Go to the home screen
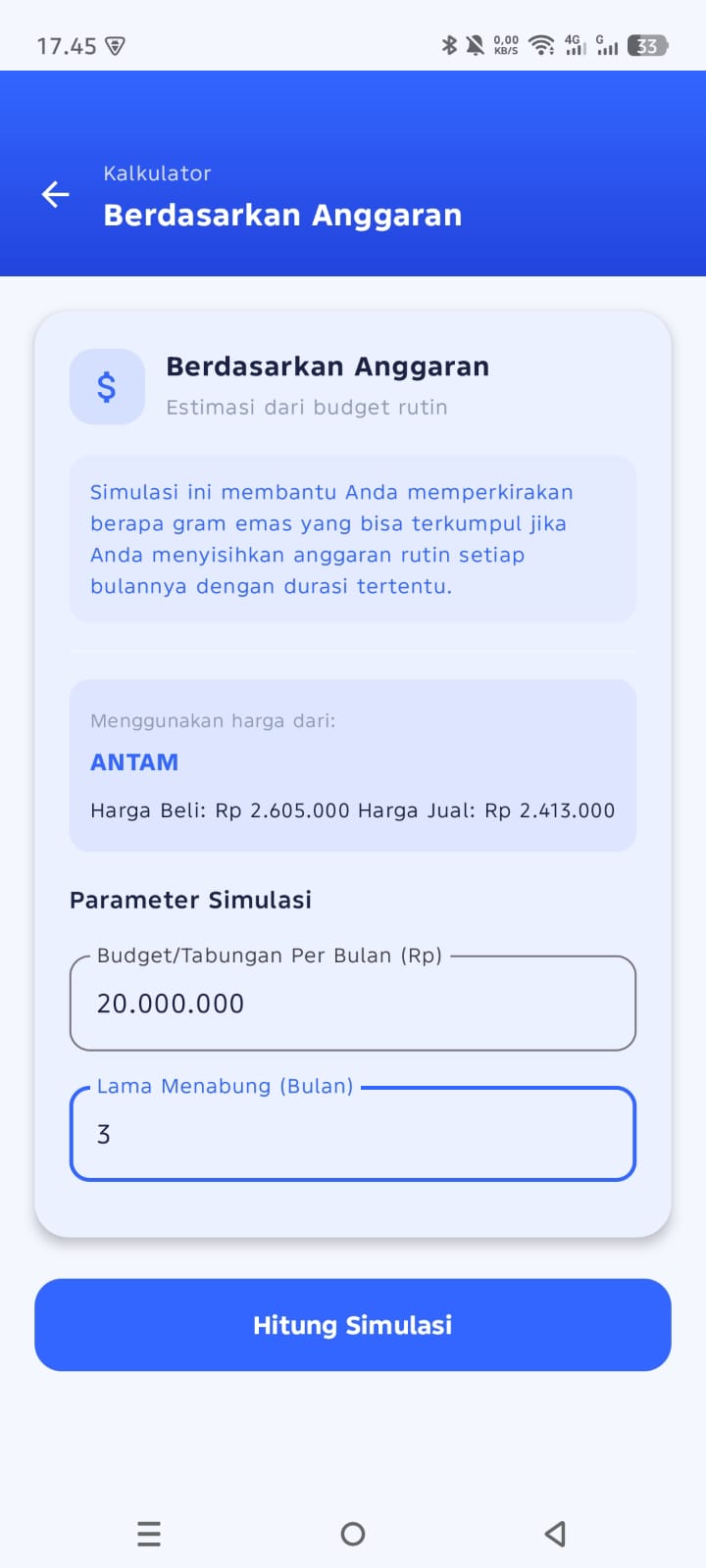 coord(353,1534)
